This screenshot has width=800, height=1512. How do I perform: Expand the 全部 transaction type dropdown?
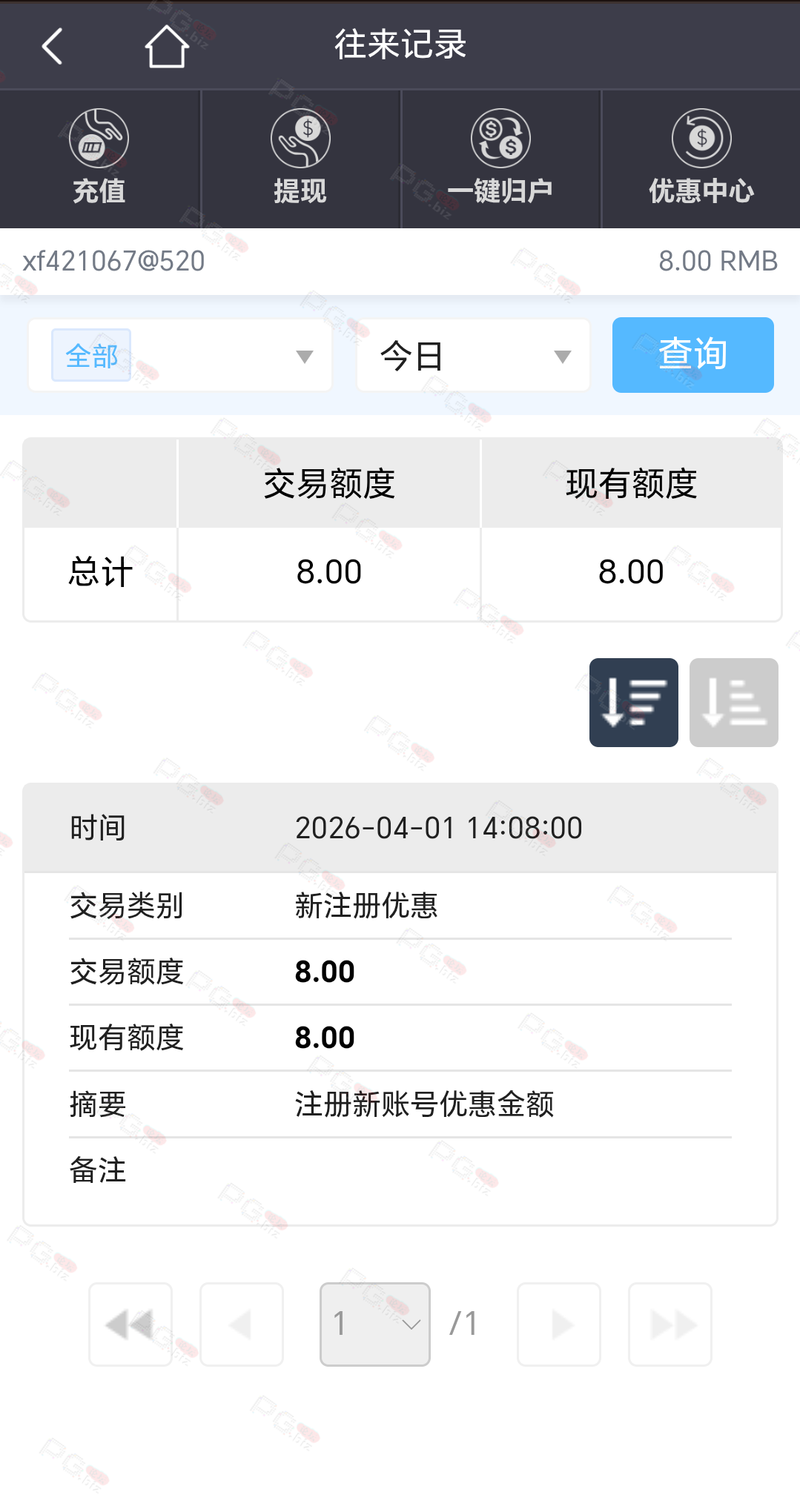180,356
